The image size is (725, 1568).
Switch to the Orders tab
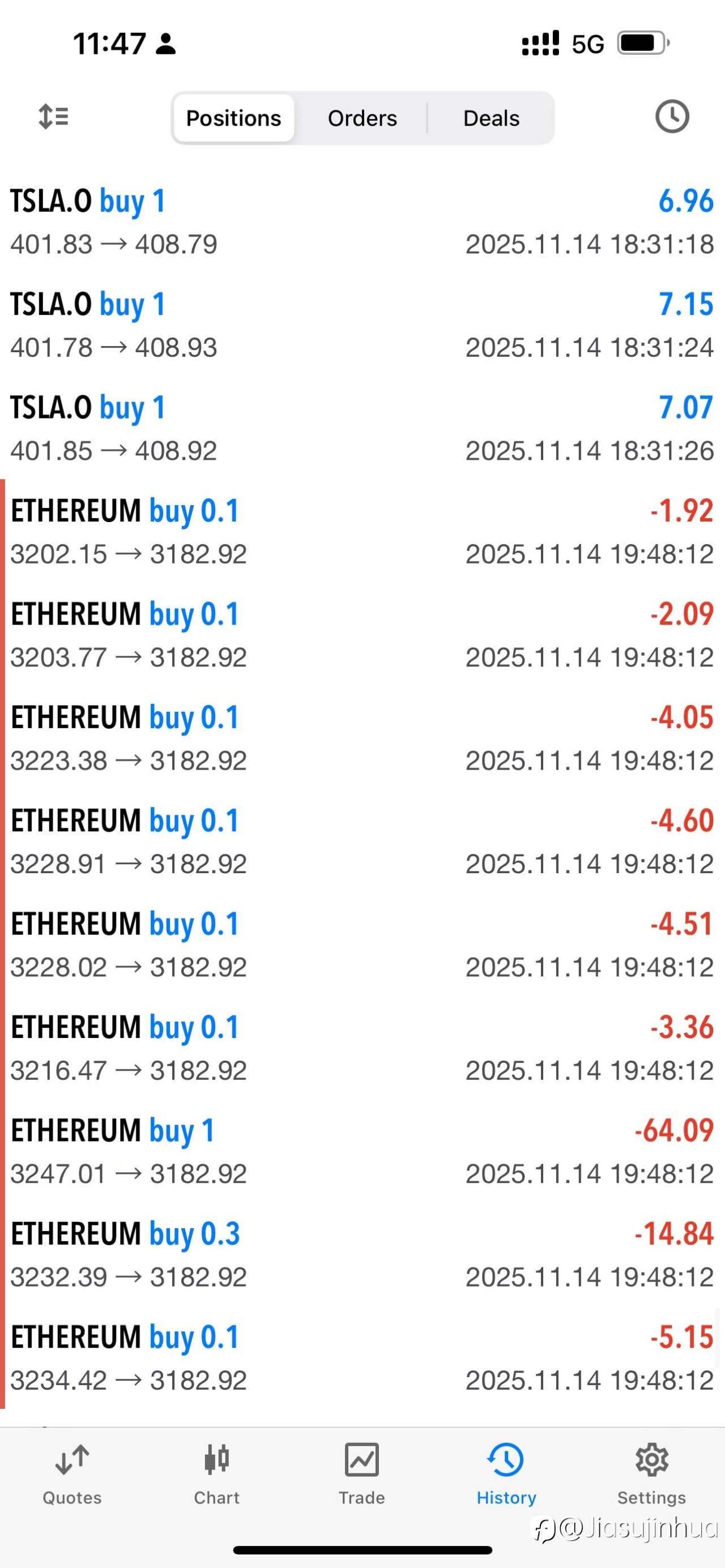[x=362, y=117]
